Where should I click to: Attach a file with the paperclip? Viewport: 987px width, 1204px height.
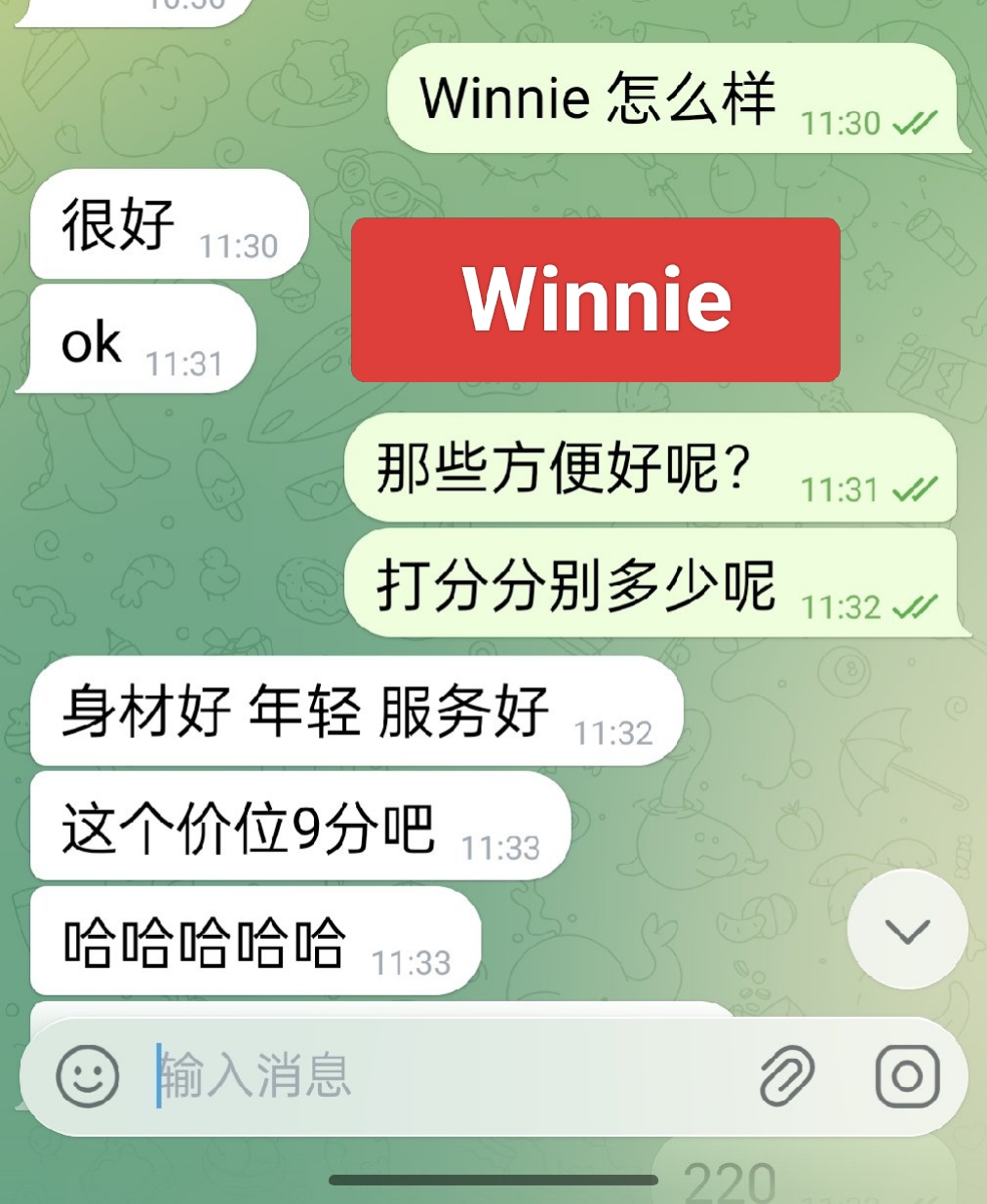787,1076
